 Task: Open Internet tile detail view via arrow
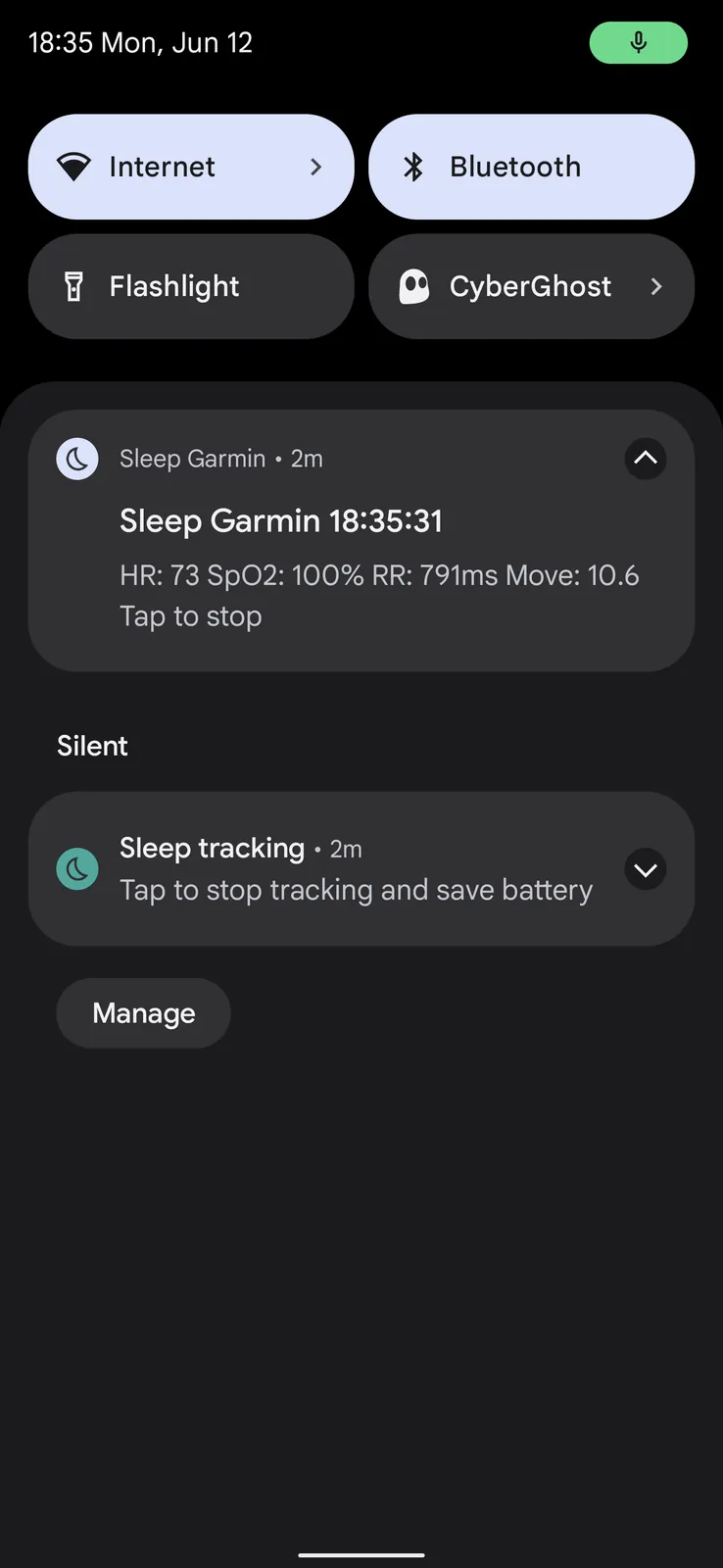315,167
